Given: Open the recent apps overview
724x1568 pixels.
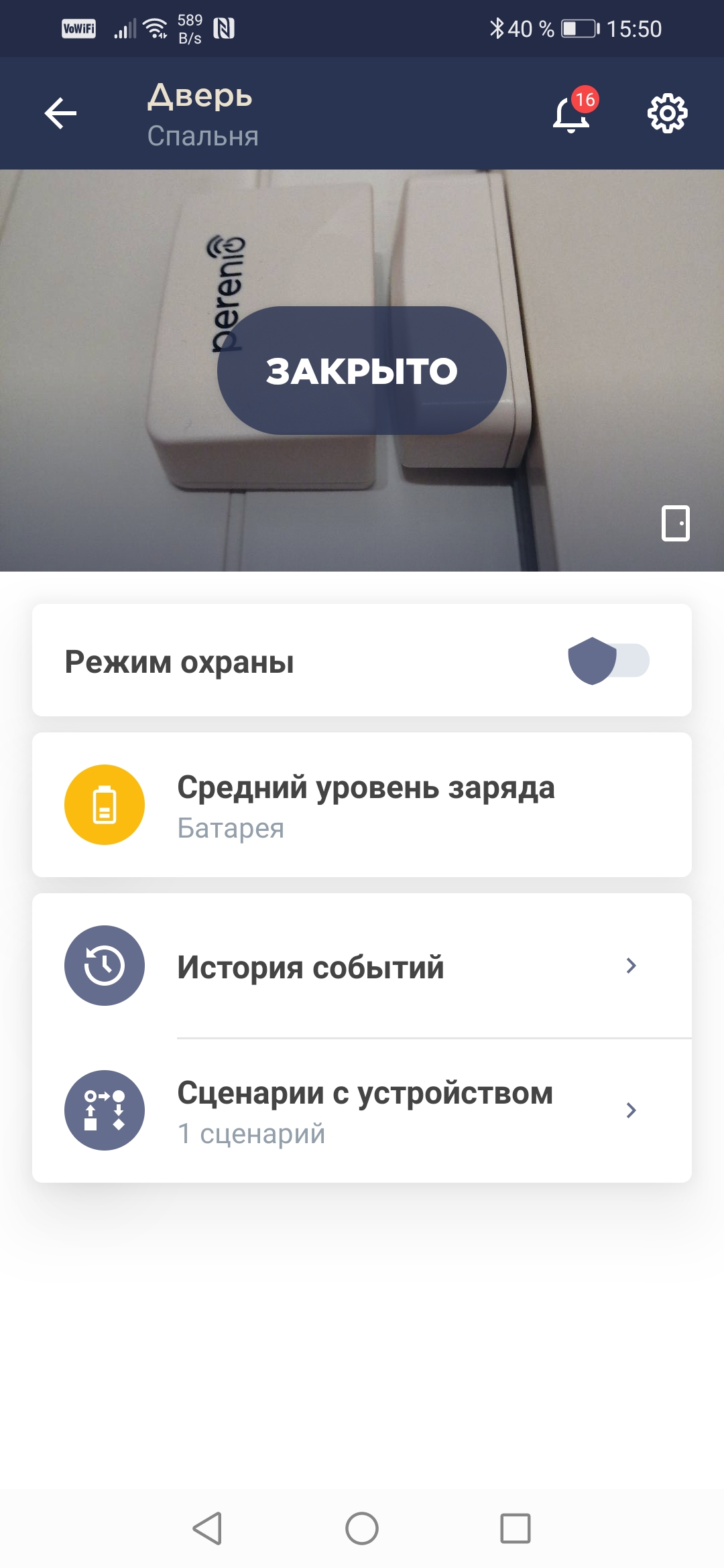Looking at the screenshot, I should pos(515,1528).
